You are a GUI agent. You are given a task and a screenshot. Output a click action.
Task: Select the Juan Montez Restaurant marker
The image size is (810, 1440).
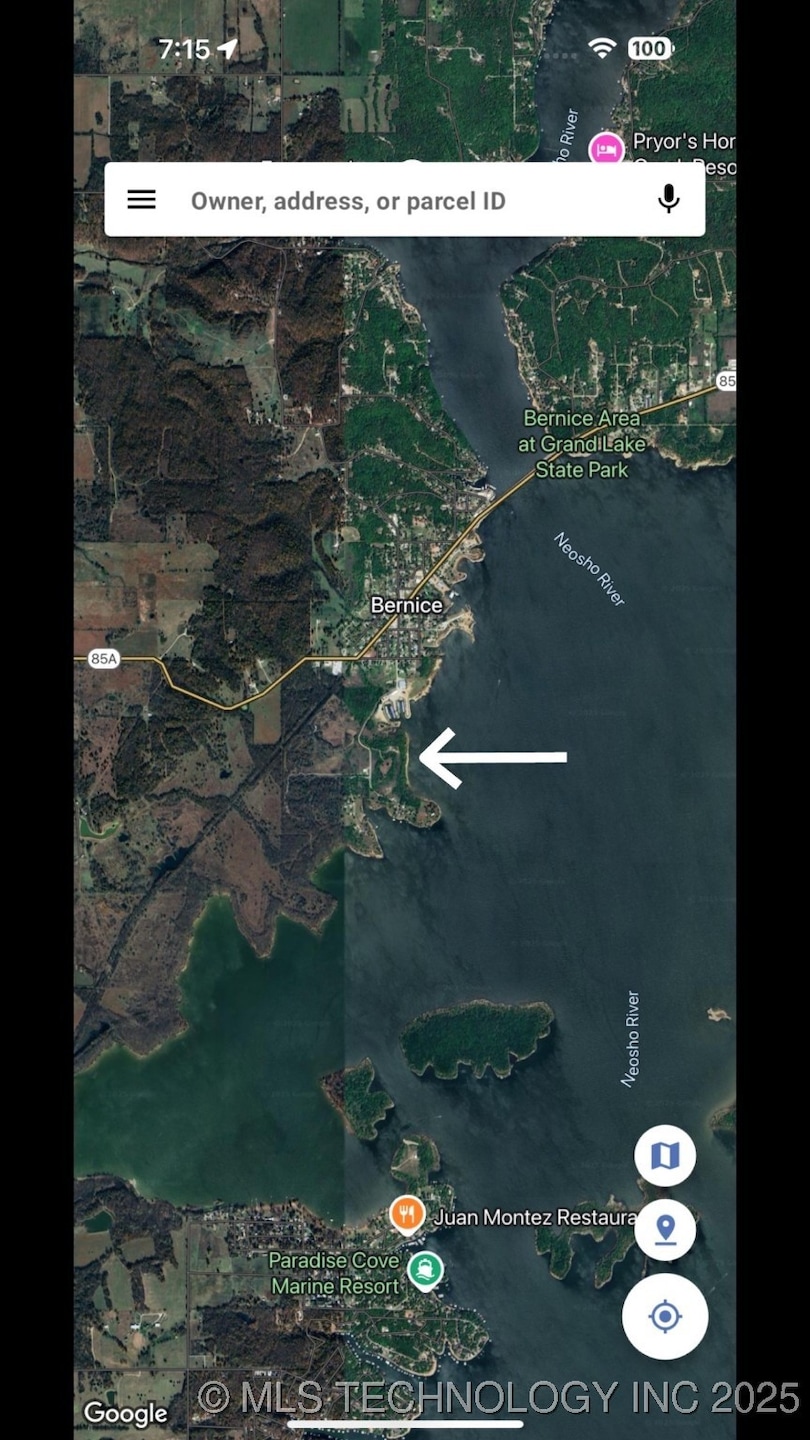point(407,1215)
